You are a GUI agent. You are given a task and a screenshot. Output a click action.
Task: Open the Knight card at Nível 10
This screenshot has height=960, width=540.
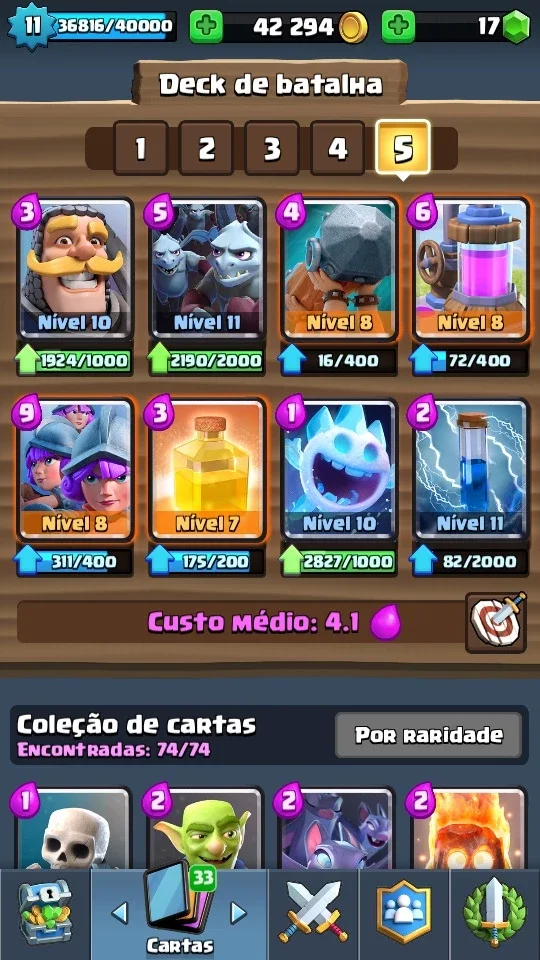pos(75,269)
